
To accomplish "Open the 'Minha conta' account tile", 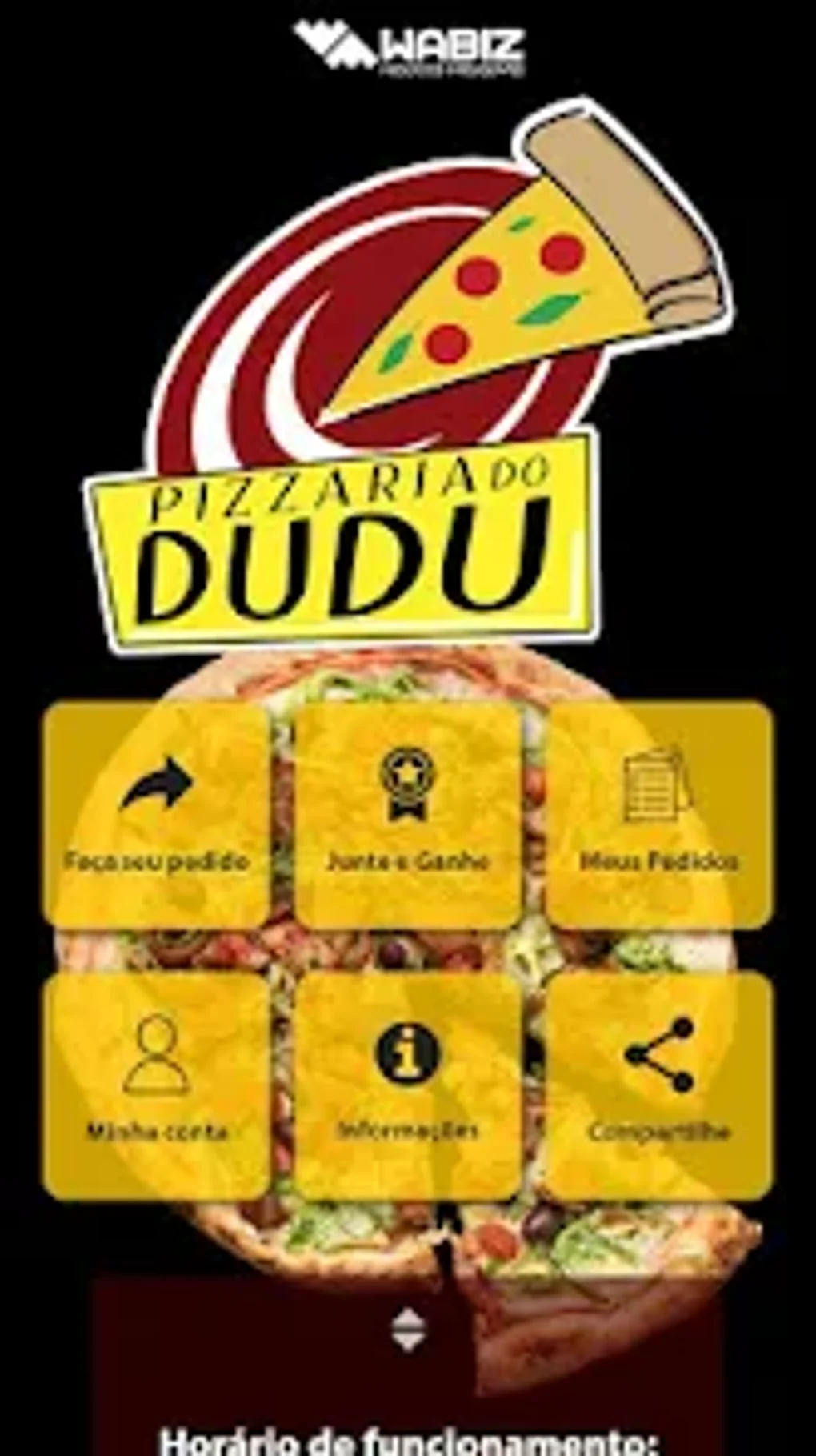I will pyautogui.click(x=157, y=1085).
